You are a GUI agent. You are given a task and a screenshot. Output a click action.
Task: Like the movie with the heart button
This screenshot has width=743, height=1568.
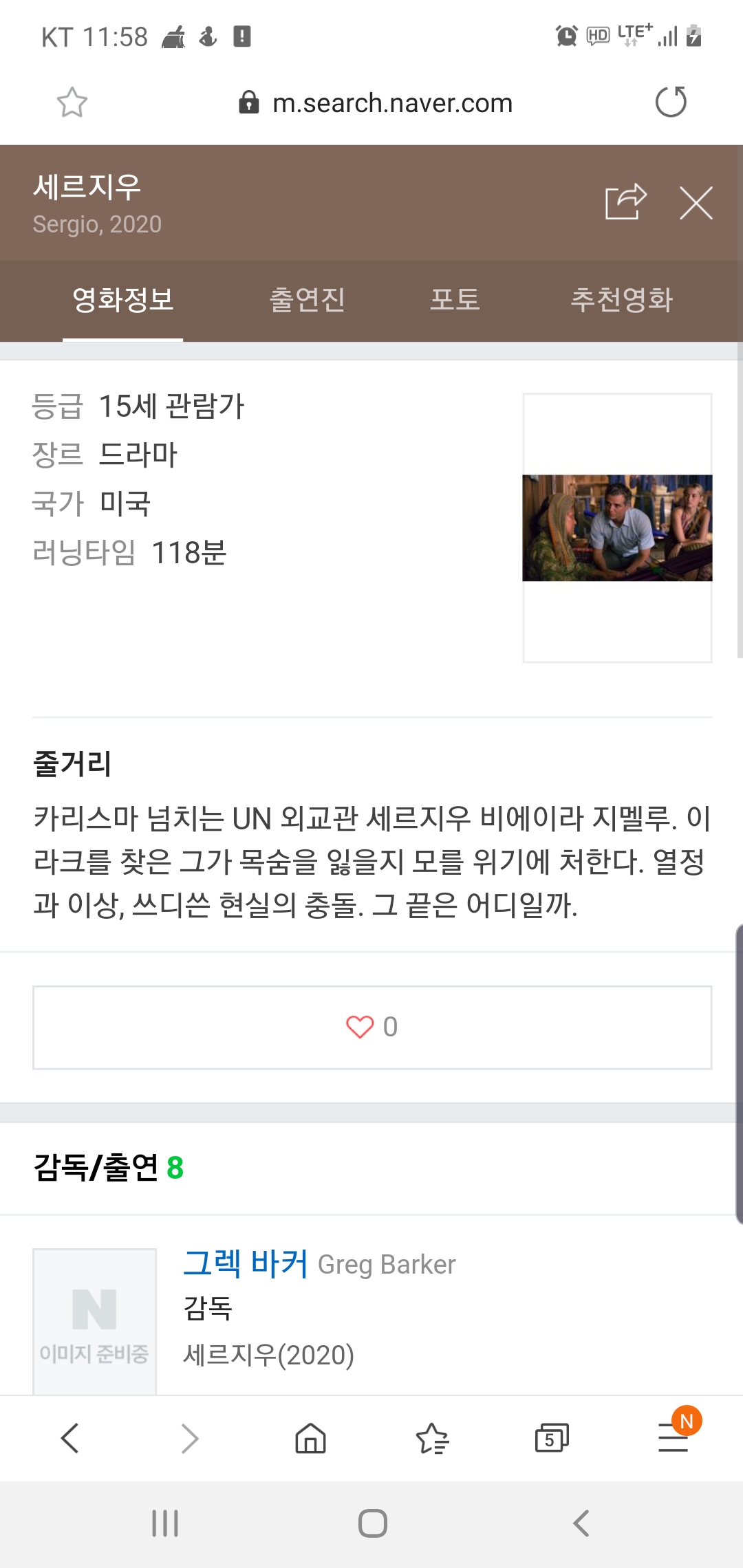pyautogui.click(x=372, y=1027)
